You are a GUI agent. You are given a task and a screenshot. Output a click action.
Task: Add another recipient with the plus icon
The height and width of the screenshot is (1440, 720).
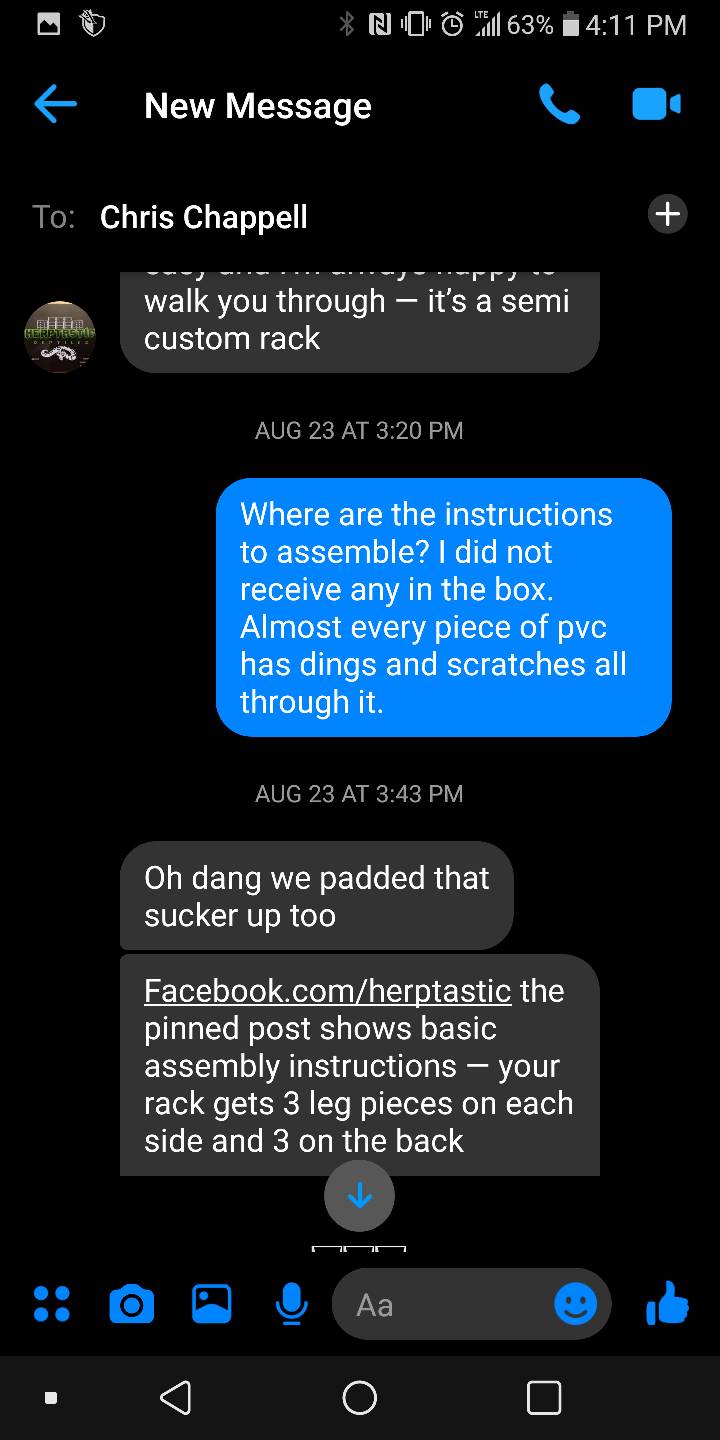[667, 214]
